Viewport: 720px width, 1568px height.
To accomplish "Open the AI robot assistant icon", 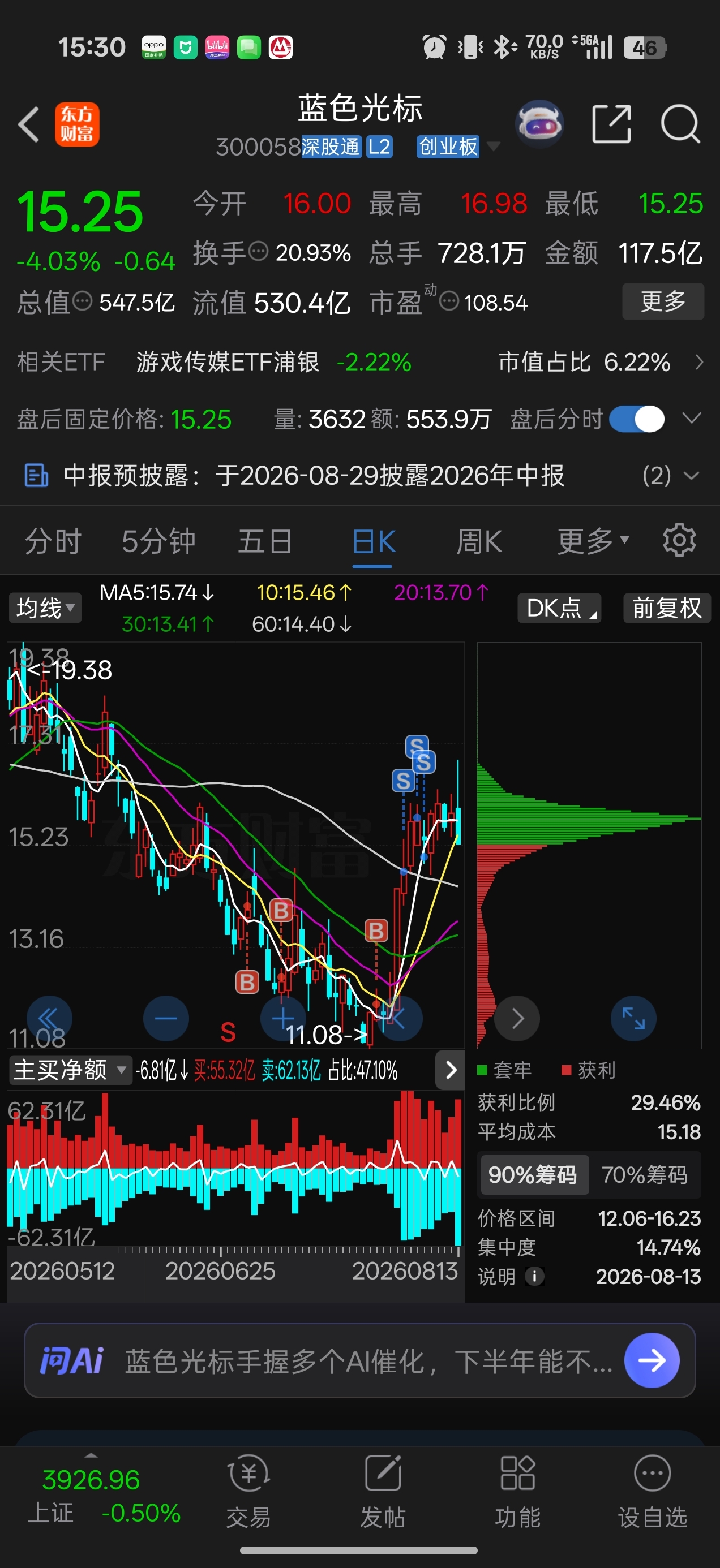I will 539,124.
